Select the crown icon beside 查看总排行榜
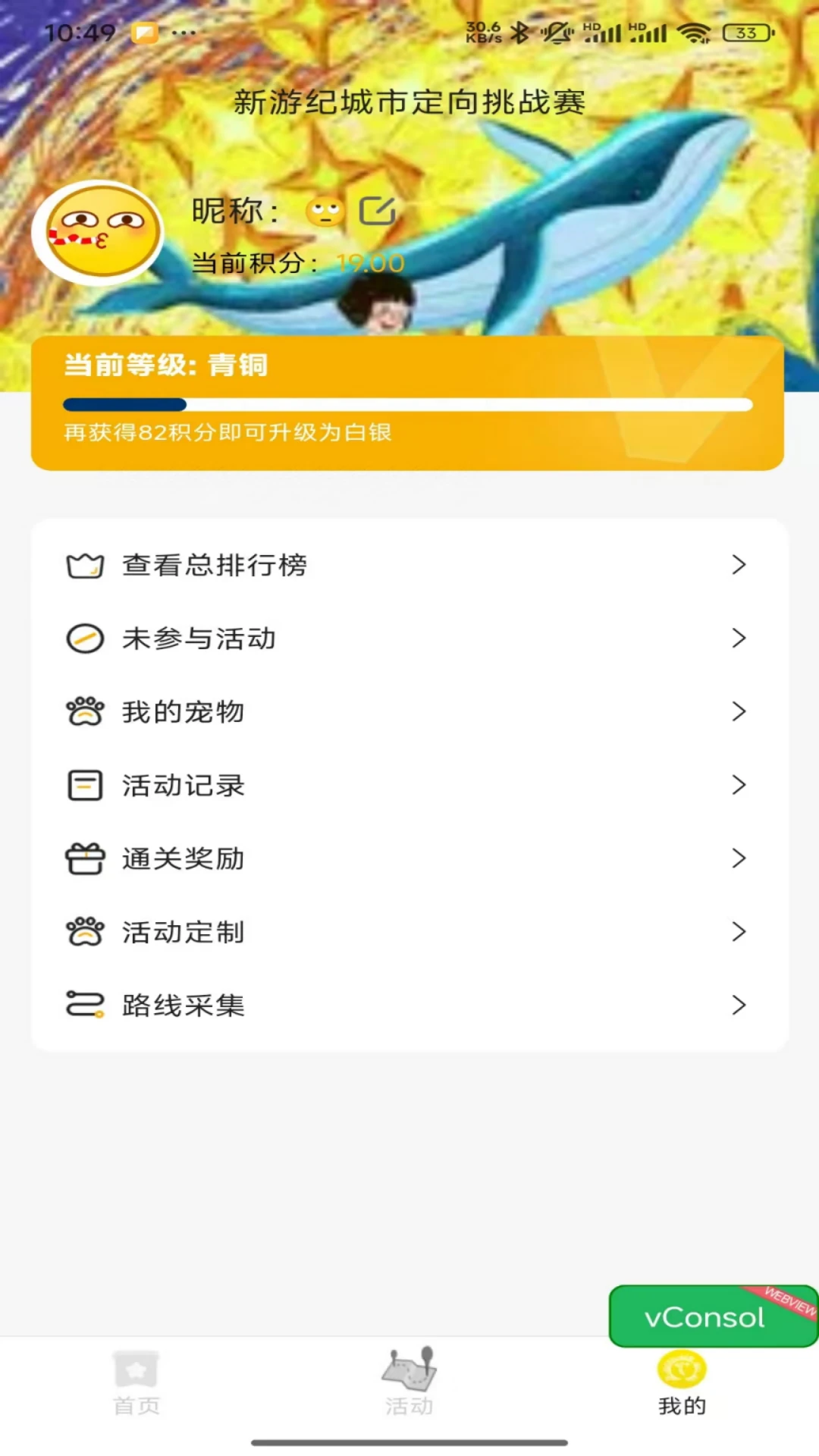The width and height of the screenshot is (819, 1456). click(85, 564)
